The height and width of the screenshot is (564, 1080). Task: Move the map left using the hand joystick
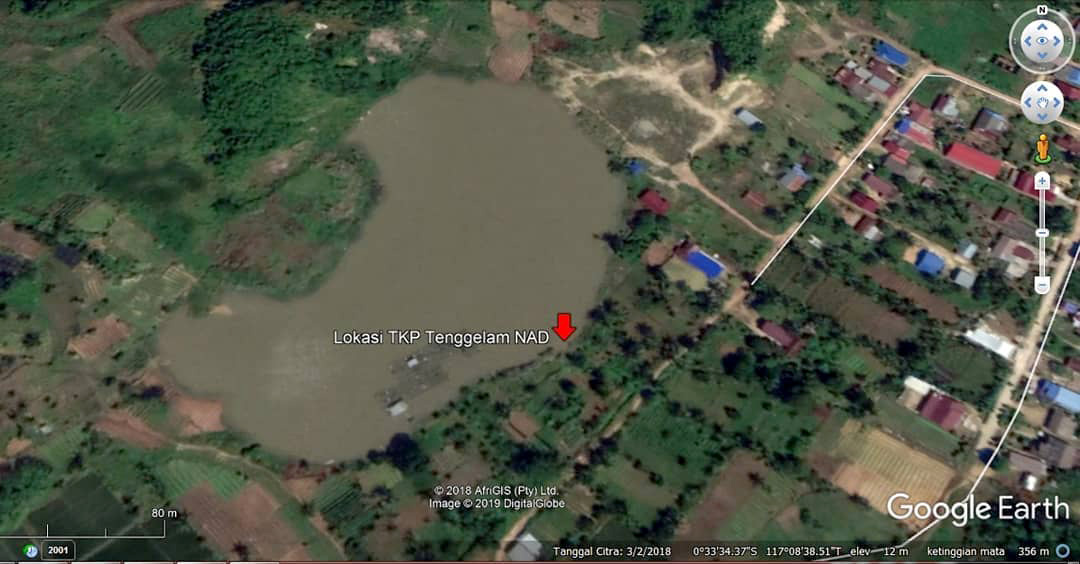tap(1028, 103)
